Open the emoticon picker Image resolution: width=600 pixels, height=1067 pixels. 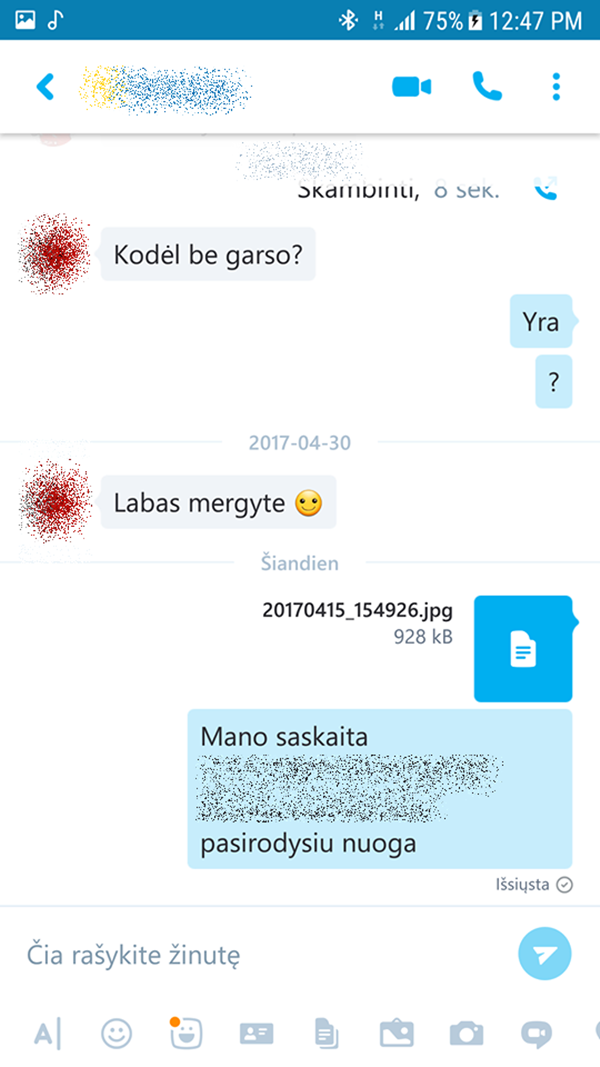pyautogui.click(x=116, y=1034)
